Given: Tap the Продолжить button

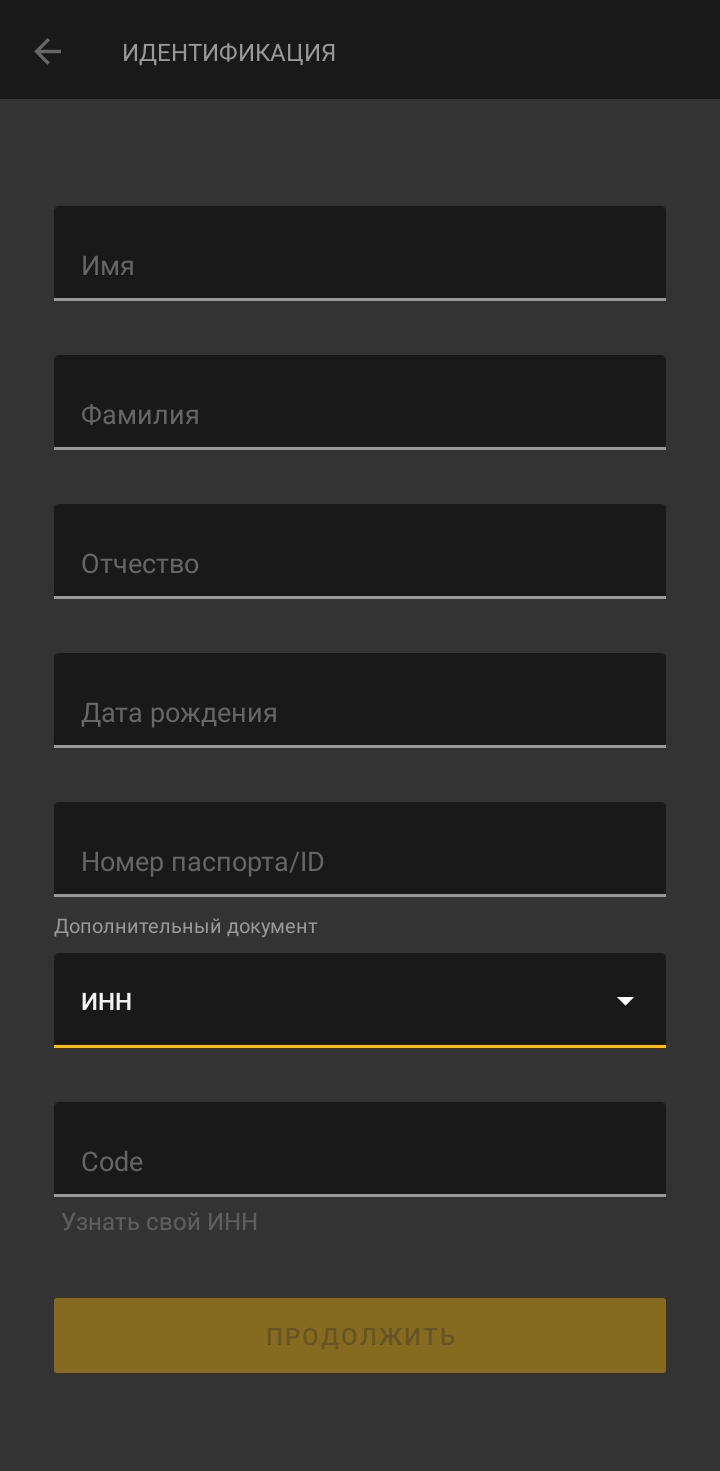Looking at the screenshot, I should [x=359, y=1336].
